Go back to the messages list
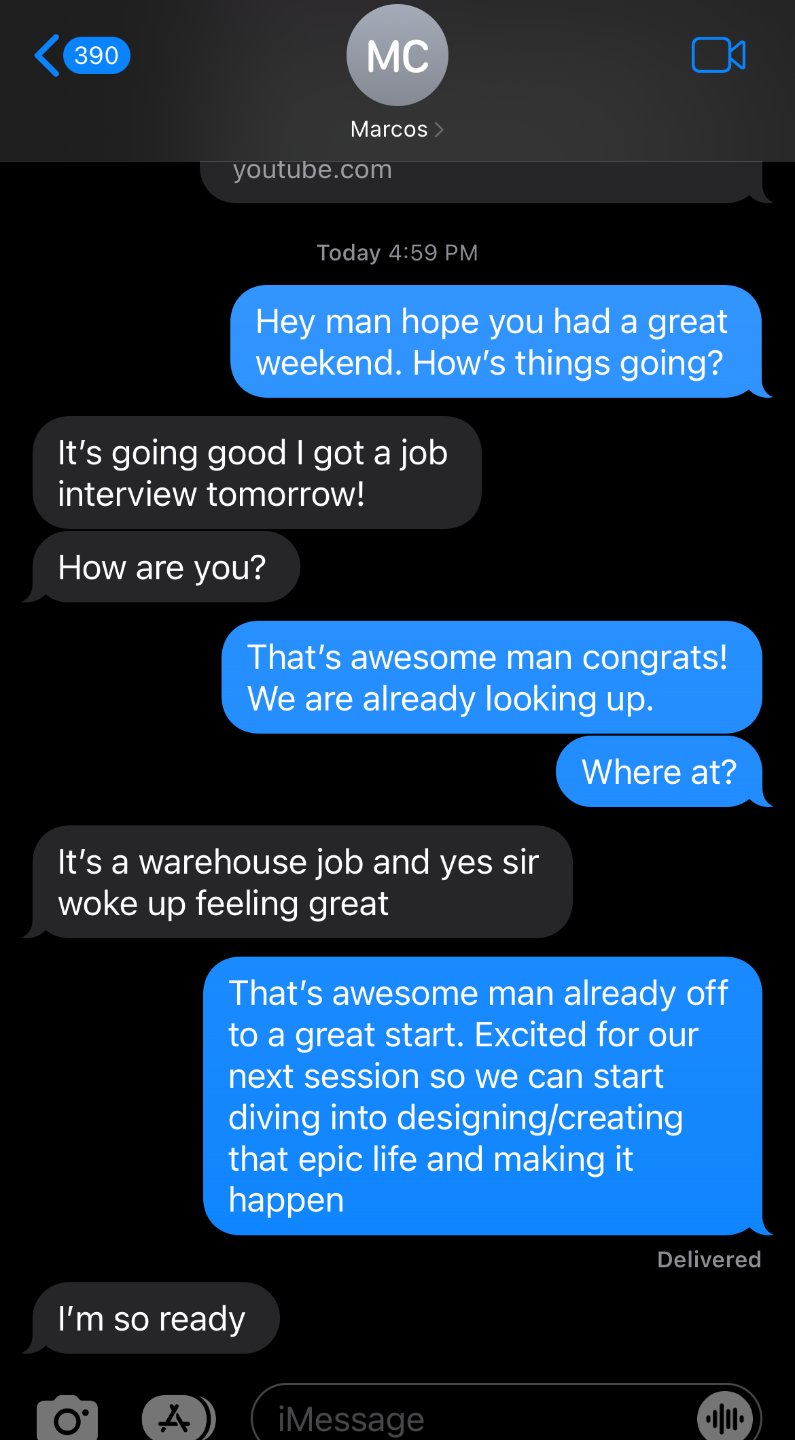 tap(80, 55)
